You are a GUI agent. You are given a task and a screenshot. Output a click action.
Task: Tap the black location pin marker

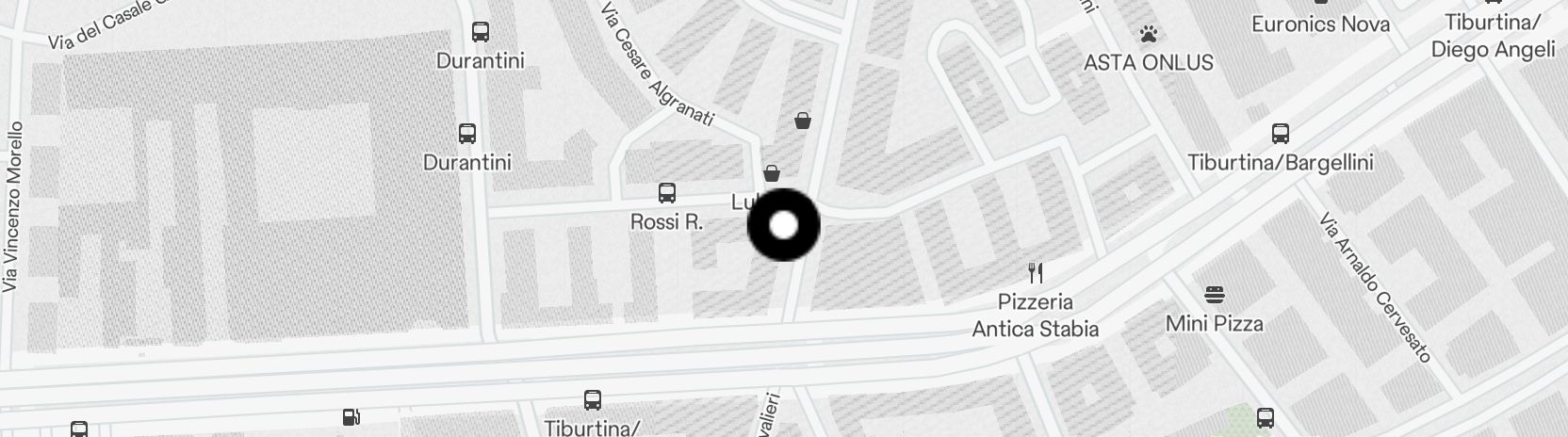783,225
